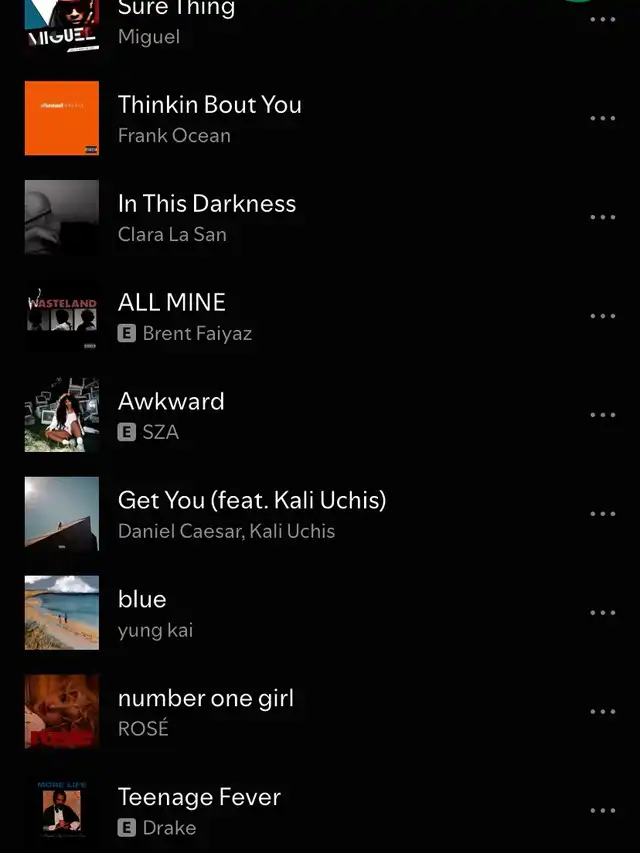640x853 pixels.
Task: Open more options for Sure Thing
Action: coord(602,20)
